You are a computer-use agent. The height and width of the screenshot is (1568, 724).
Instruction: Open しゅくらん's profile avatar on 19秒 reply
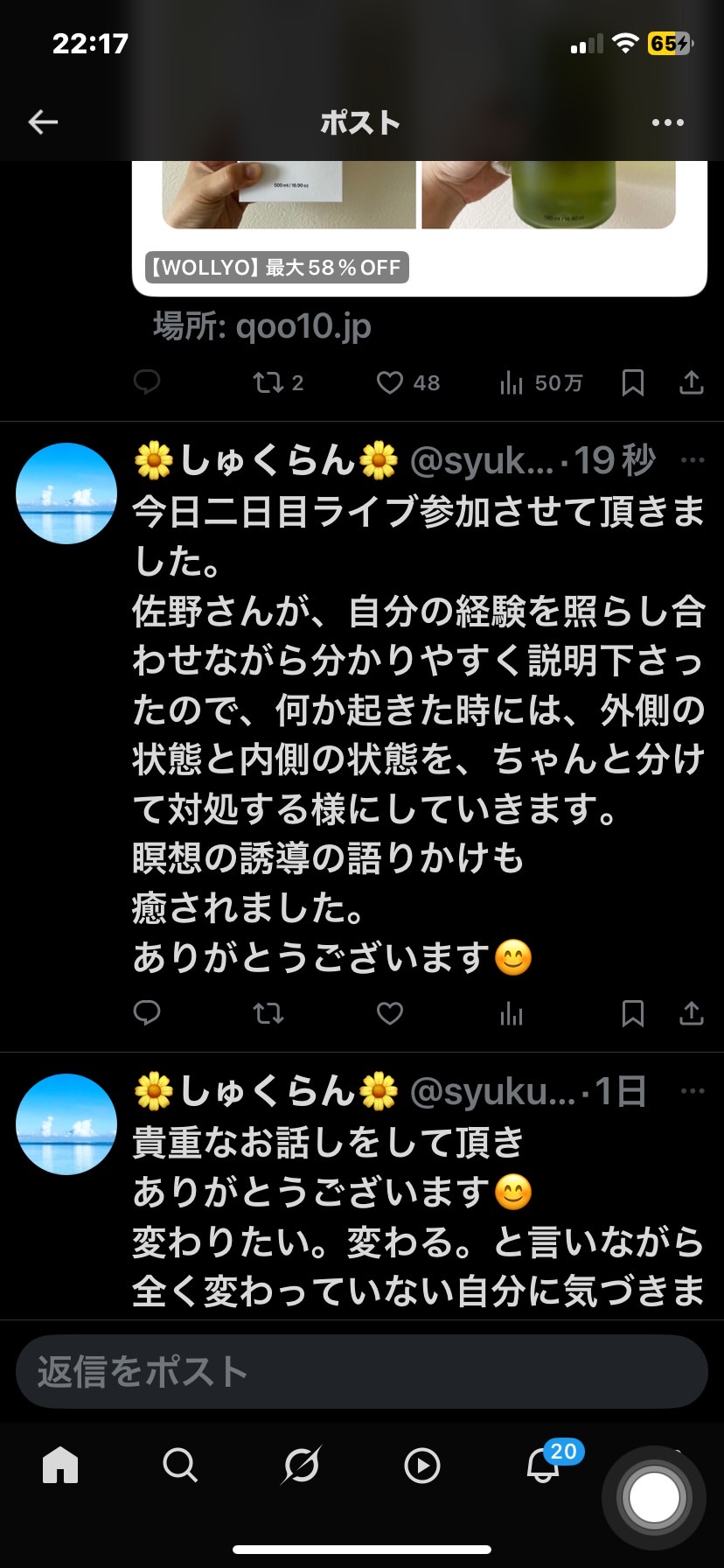pyautogui.click(x=66, y=493)
